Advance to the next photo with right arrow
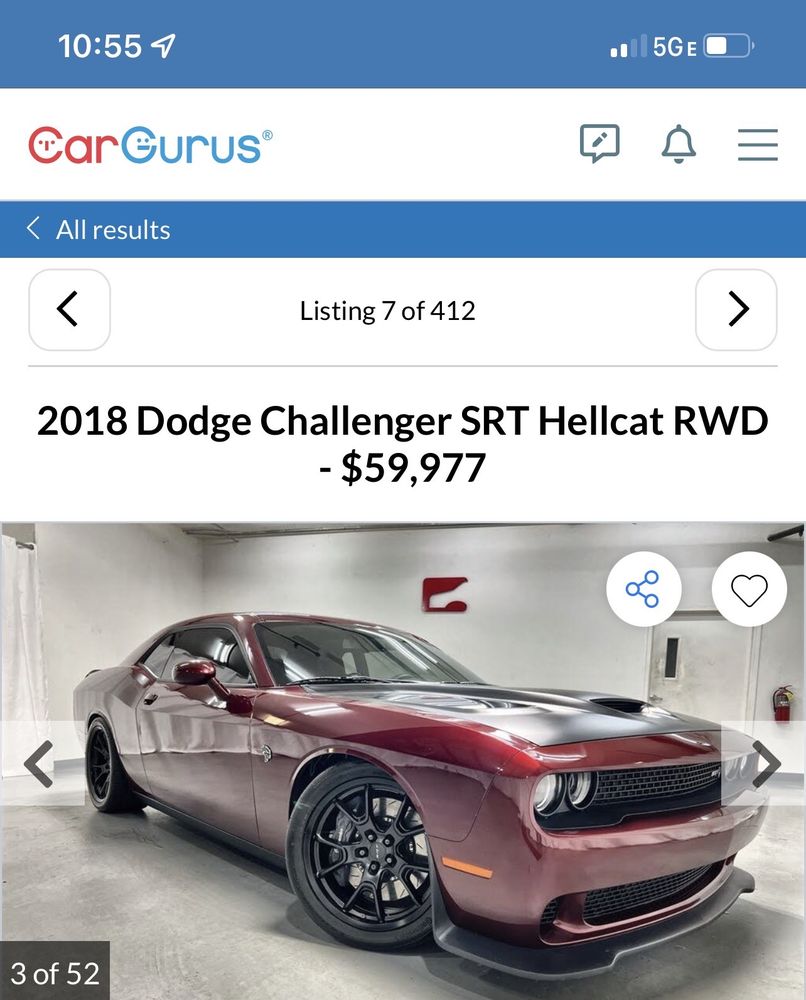This screenshot has height=1000, width=806. 768,763
